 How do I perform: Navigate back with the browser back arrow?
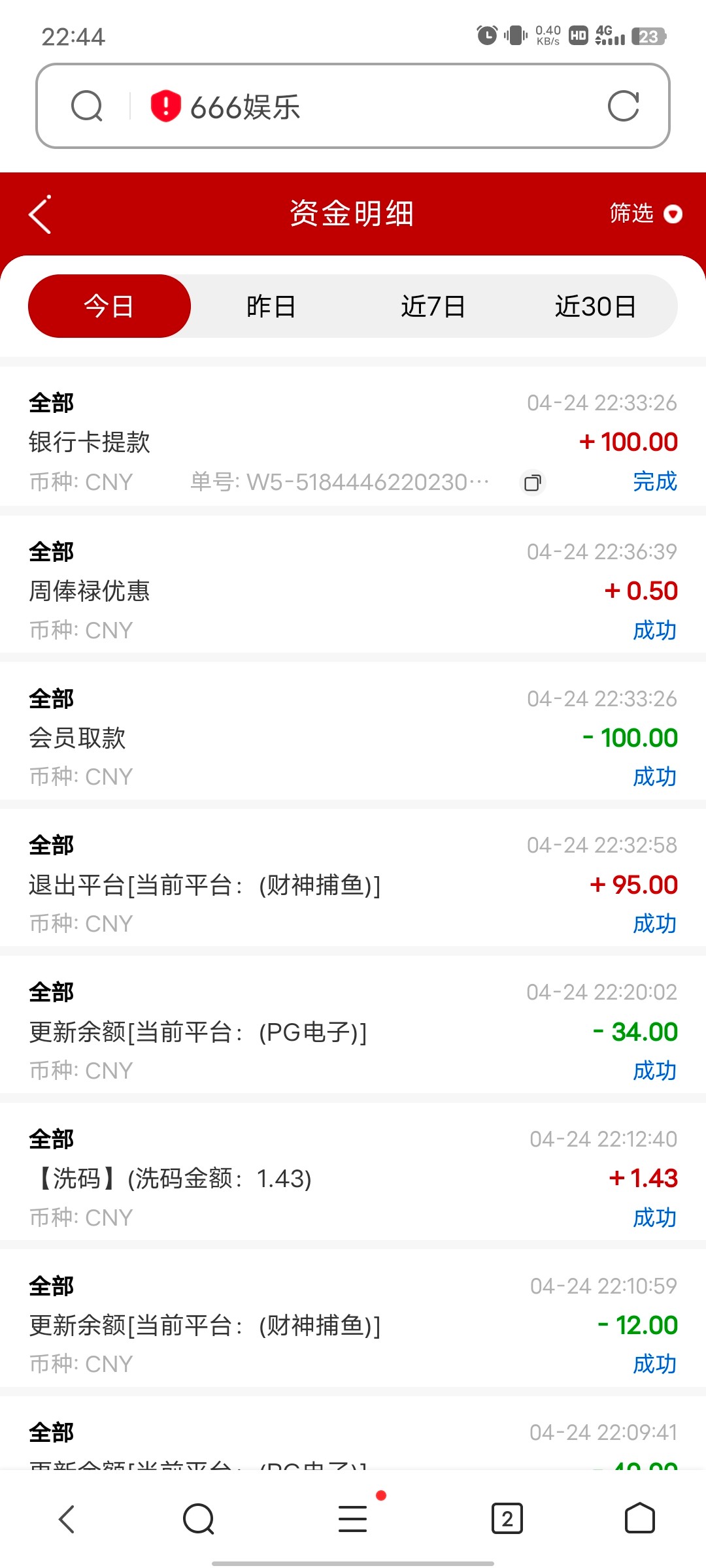pyautogui.click(x=67, y=1518)
